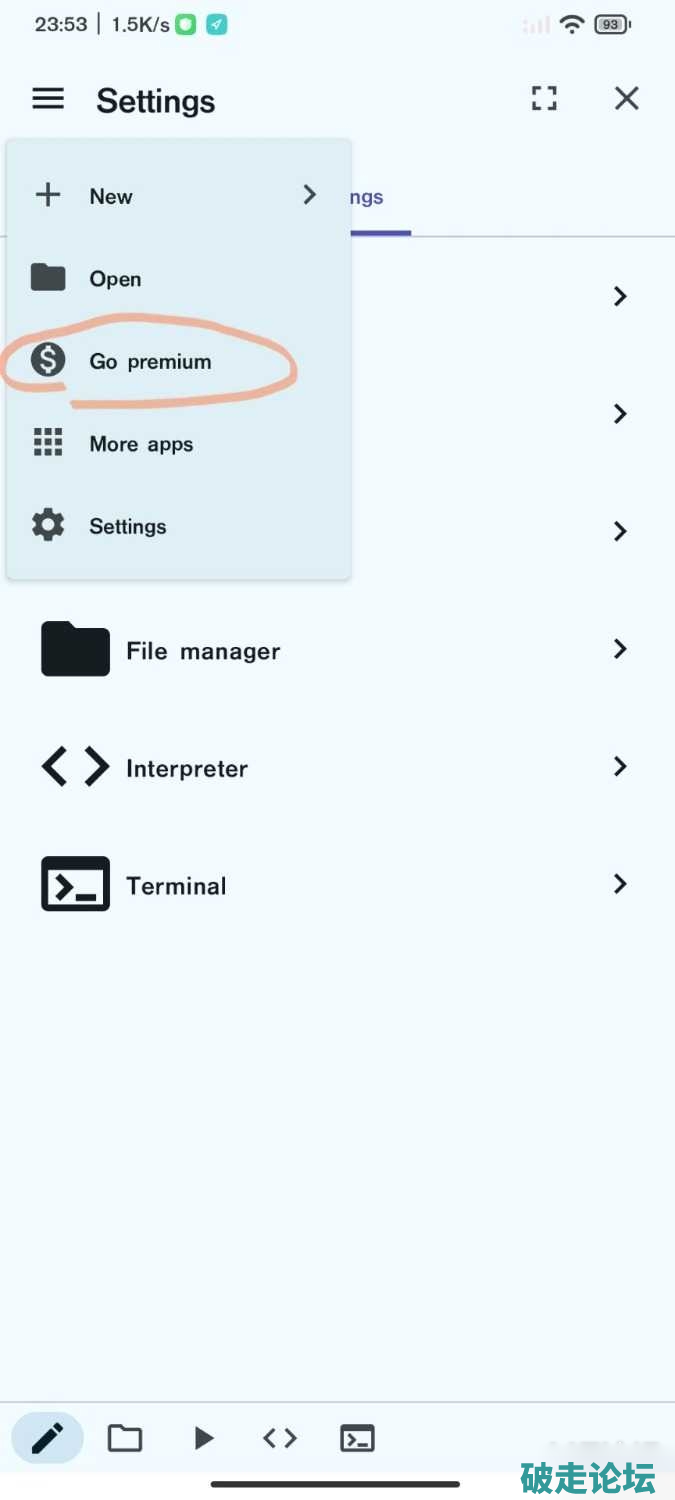Image resolution: width=675 pixels, height=1500 pixels.
Task: Open Terminal settings
Action: (335, 885)
